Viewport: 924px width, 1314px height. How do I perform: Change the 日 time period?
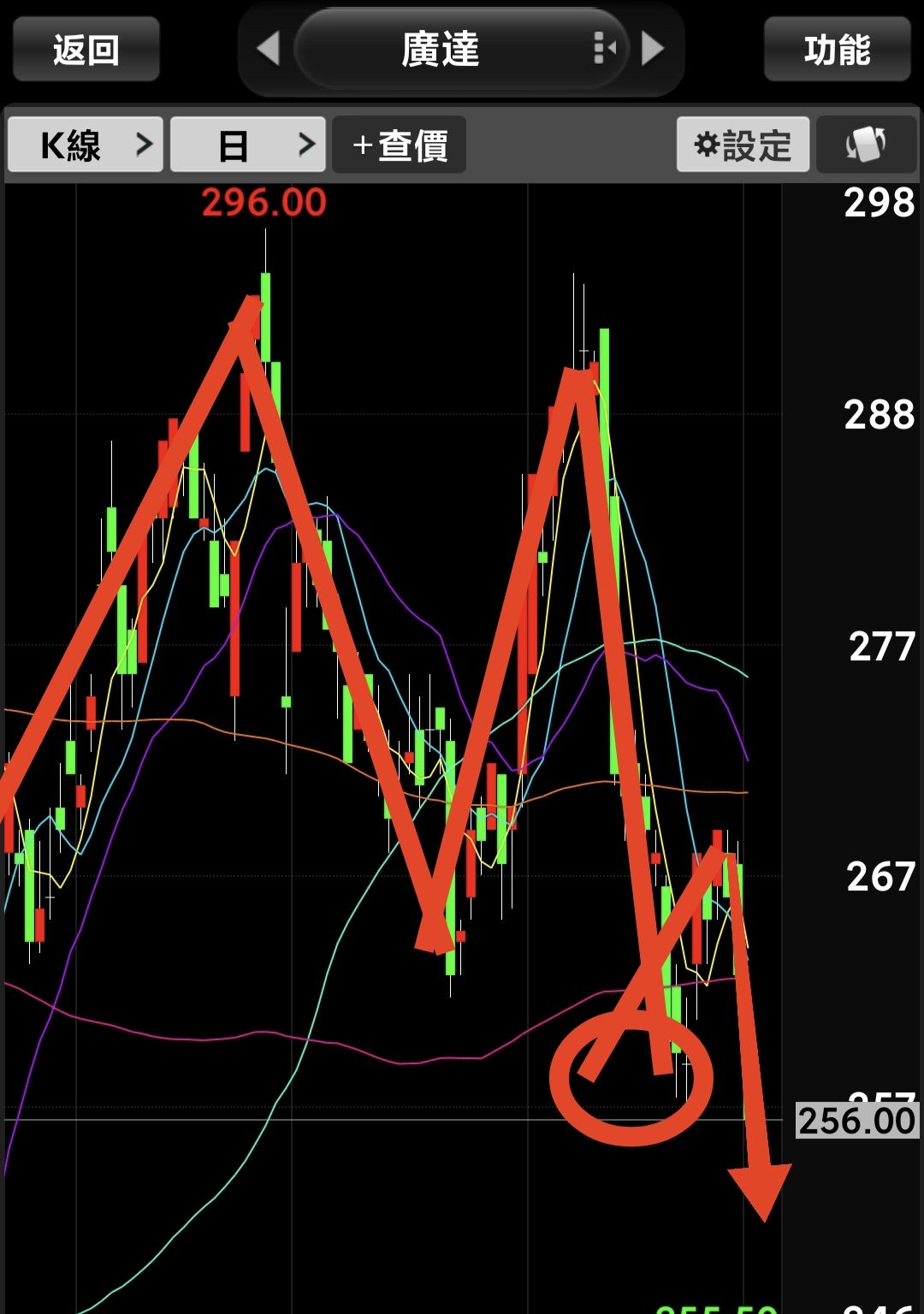coord(248,145)
